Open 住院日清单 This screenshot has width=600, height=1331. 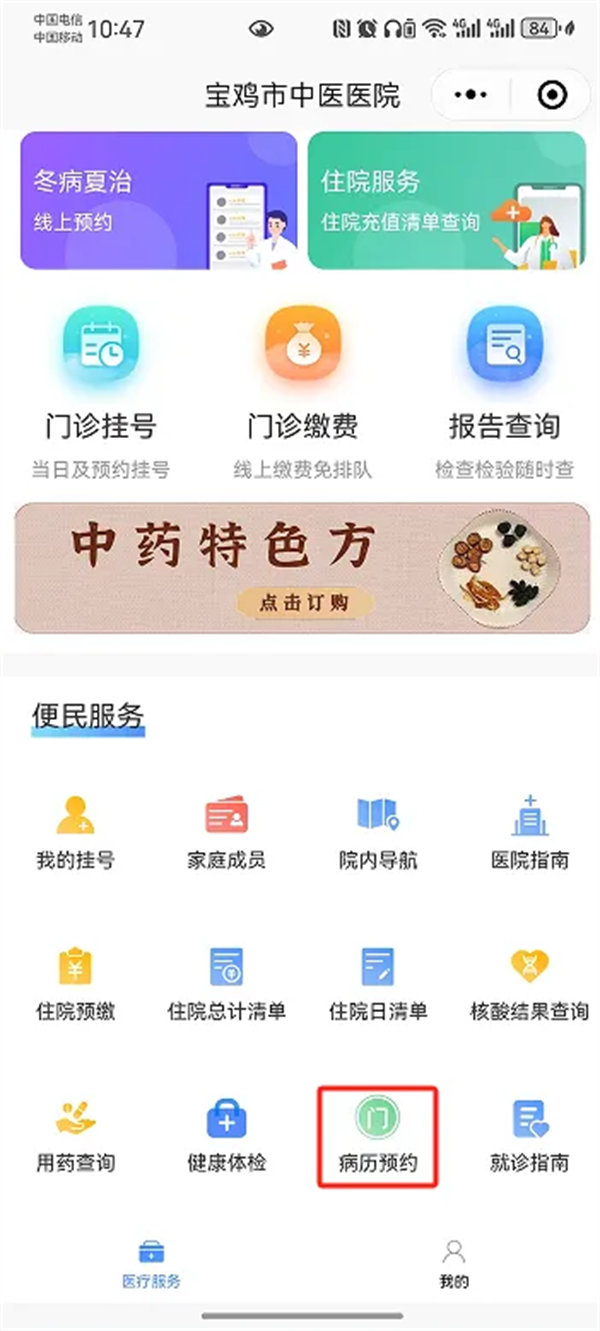point(378,984)
